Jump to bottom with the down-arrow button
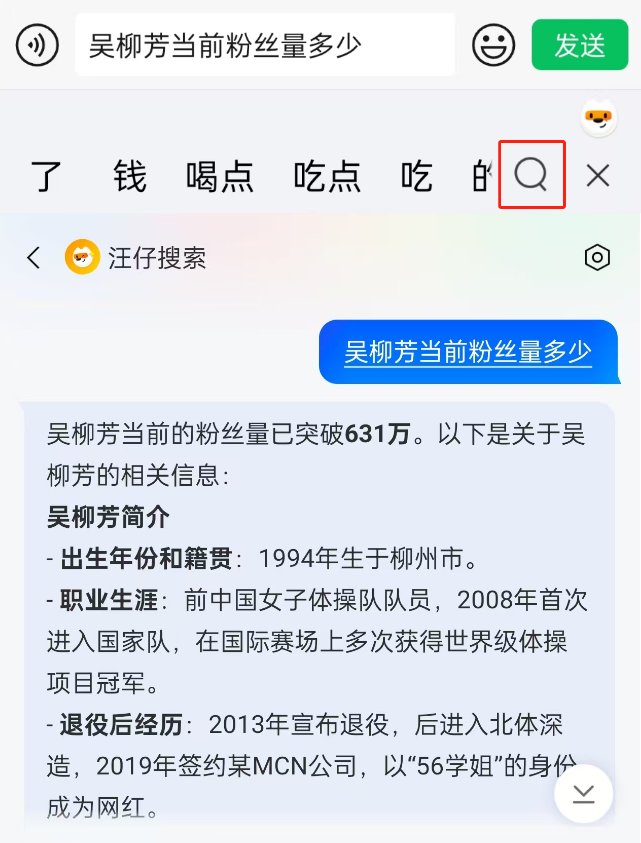Image resolution: width=641 pixels, height=843 pixels. (x=583, y=794)
